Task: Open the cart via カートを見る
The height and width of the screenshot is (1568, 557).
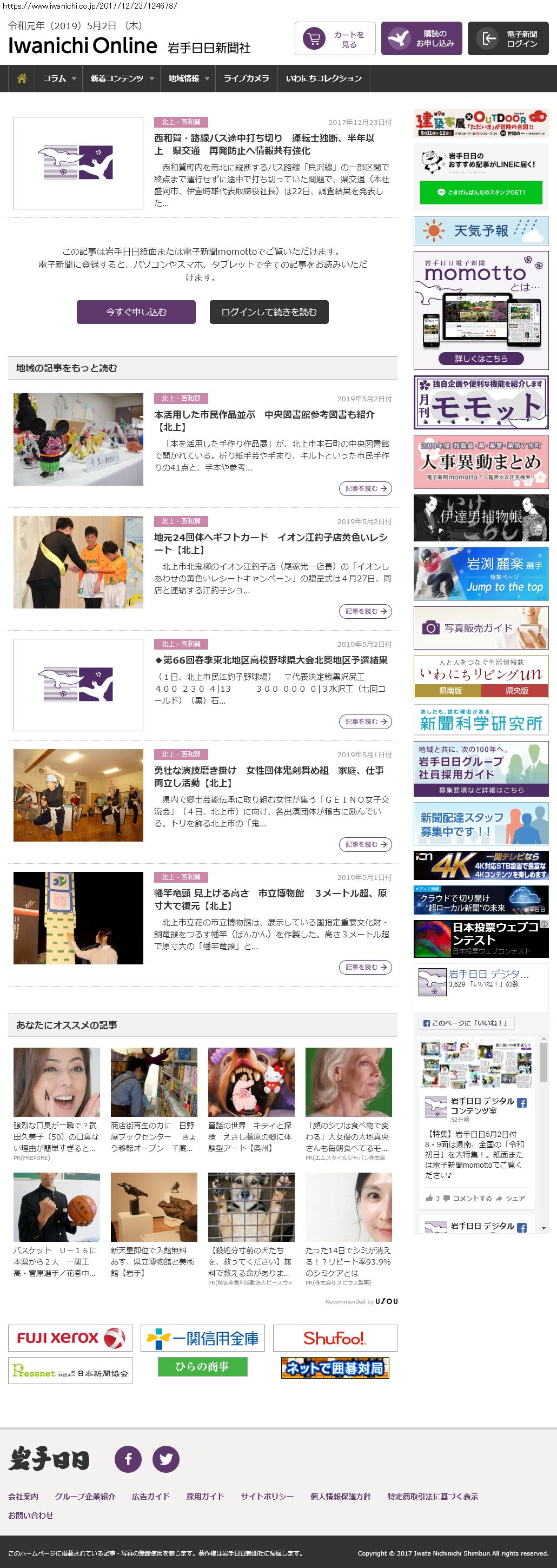Action: coord(335,39)
